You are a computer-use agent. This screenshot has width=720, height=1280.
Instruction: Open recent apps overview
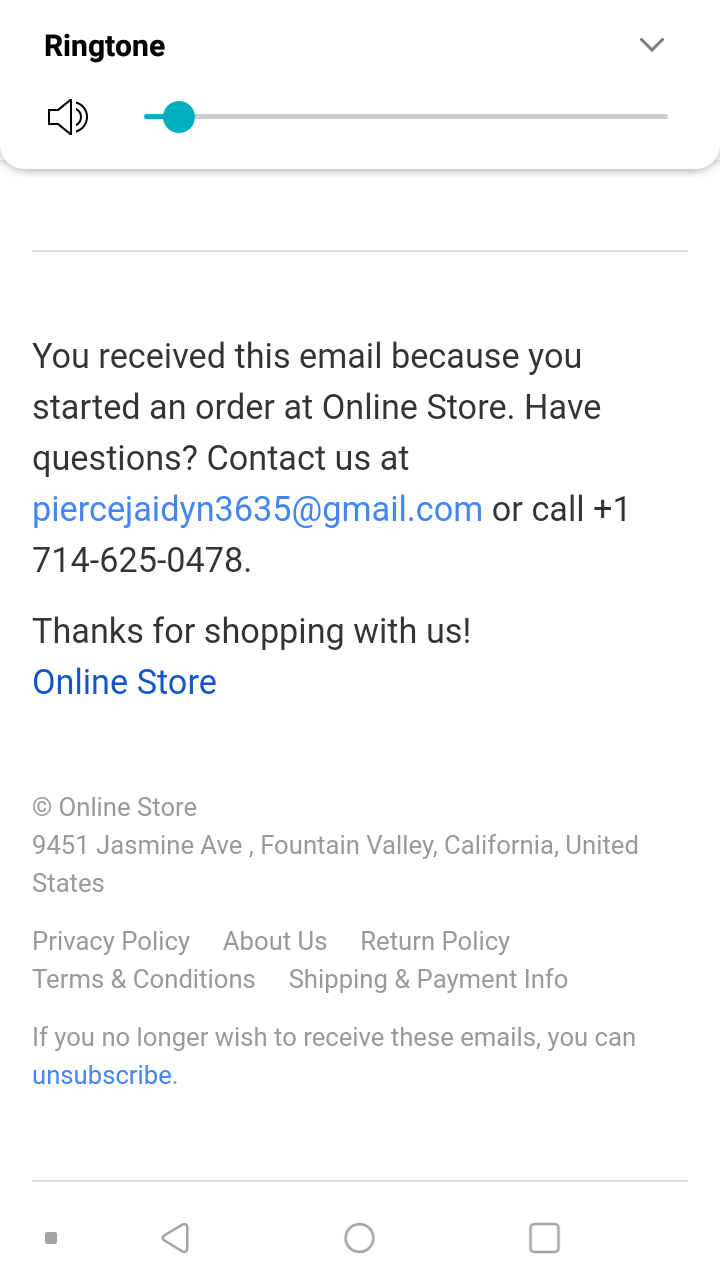(544, 1238)
